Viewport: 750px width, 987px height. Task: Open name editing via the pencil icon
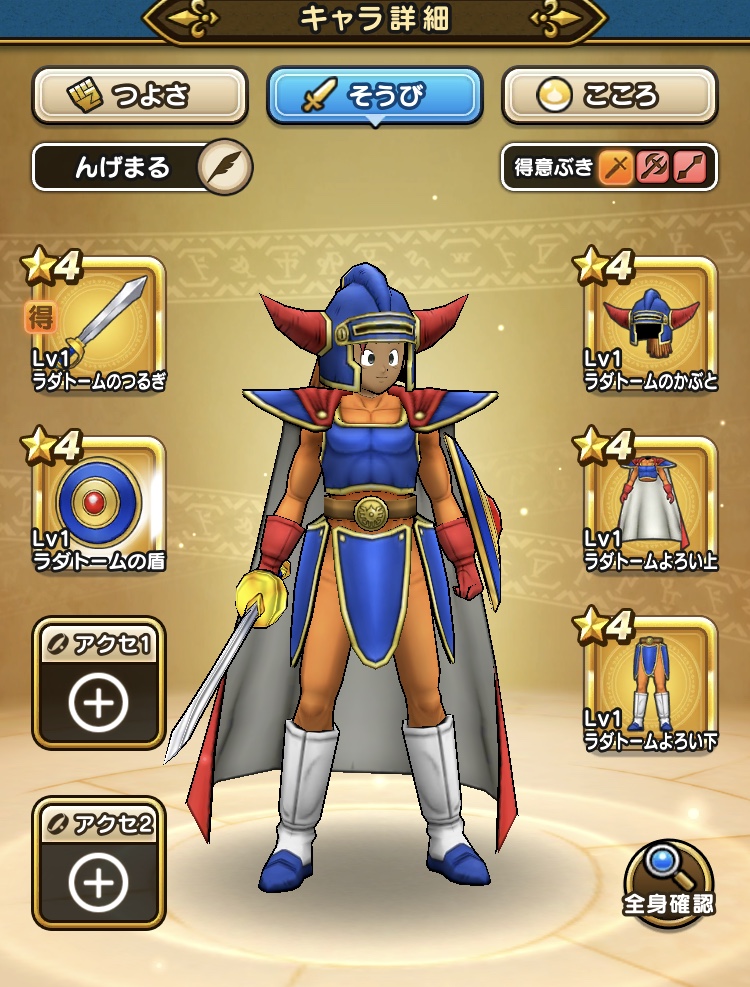tap(225, 165)
